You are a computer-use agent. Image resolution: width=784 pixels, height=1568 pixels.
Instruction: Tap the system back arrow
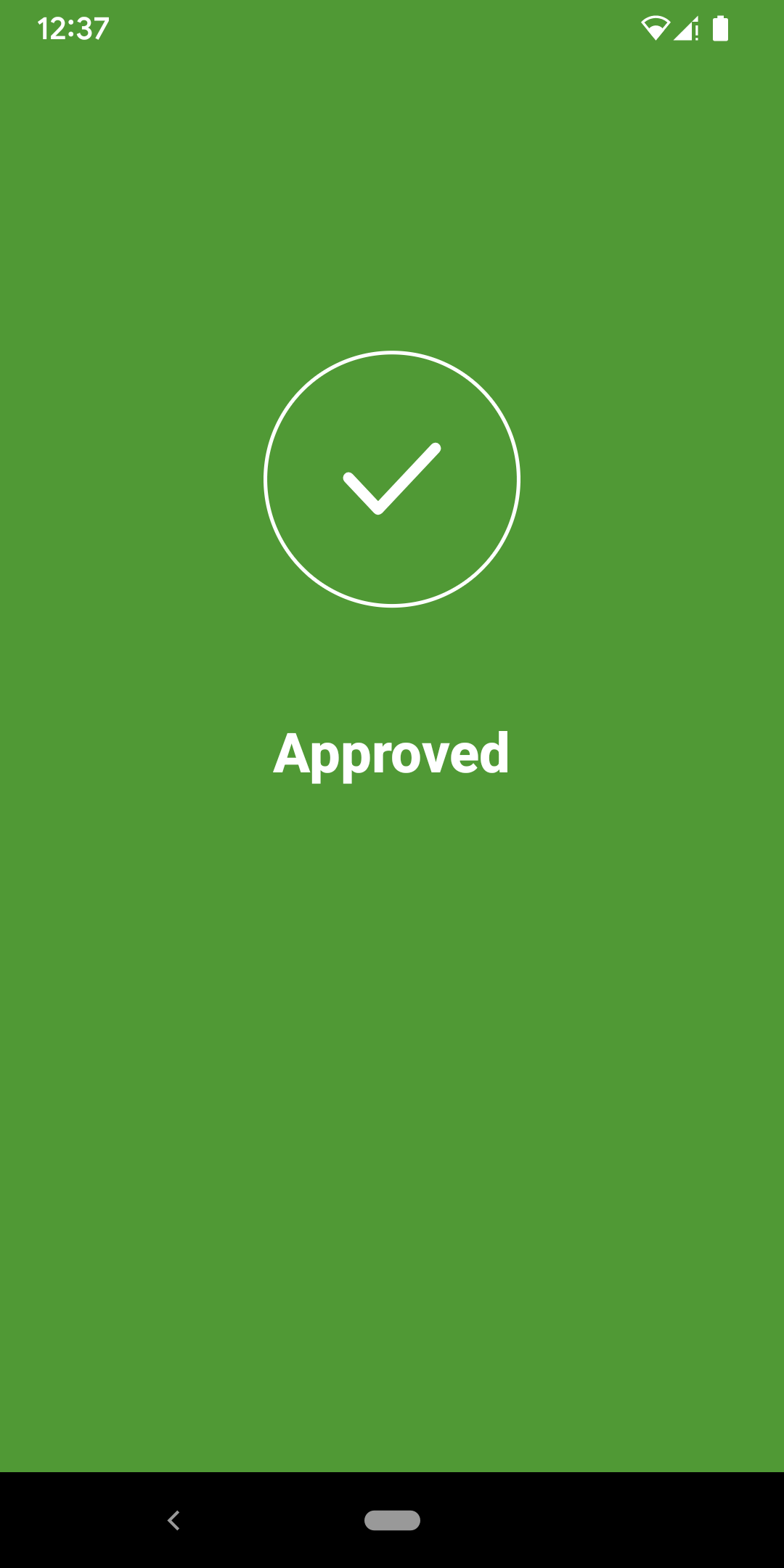(173, 1520)
